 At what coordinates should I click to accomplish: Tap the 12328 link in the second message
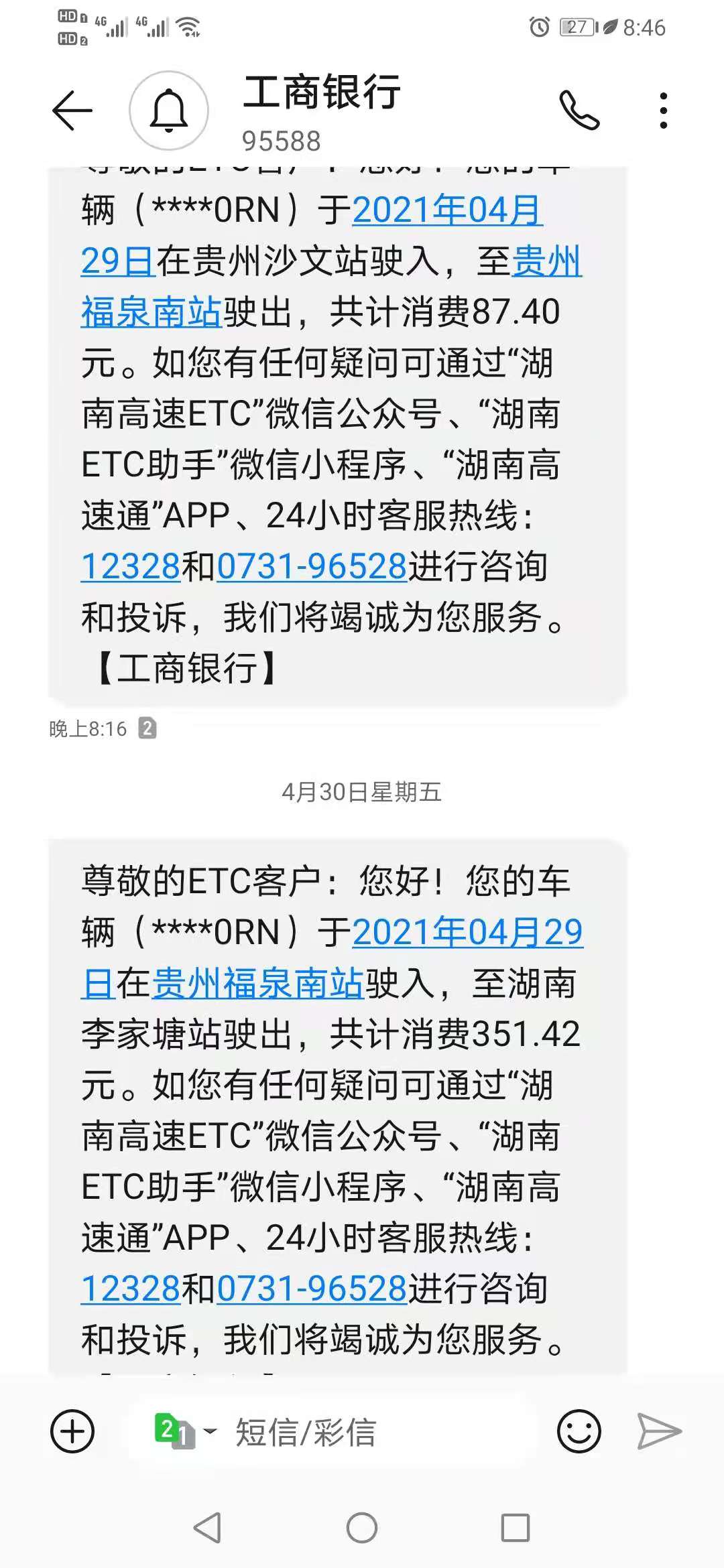pos(131,1289)
